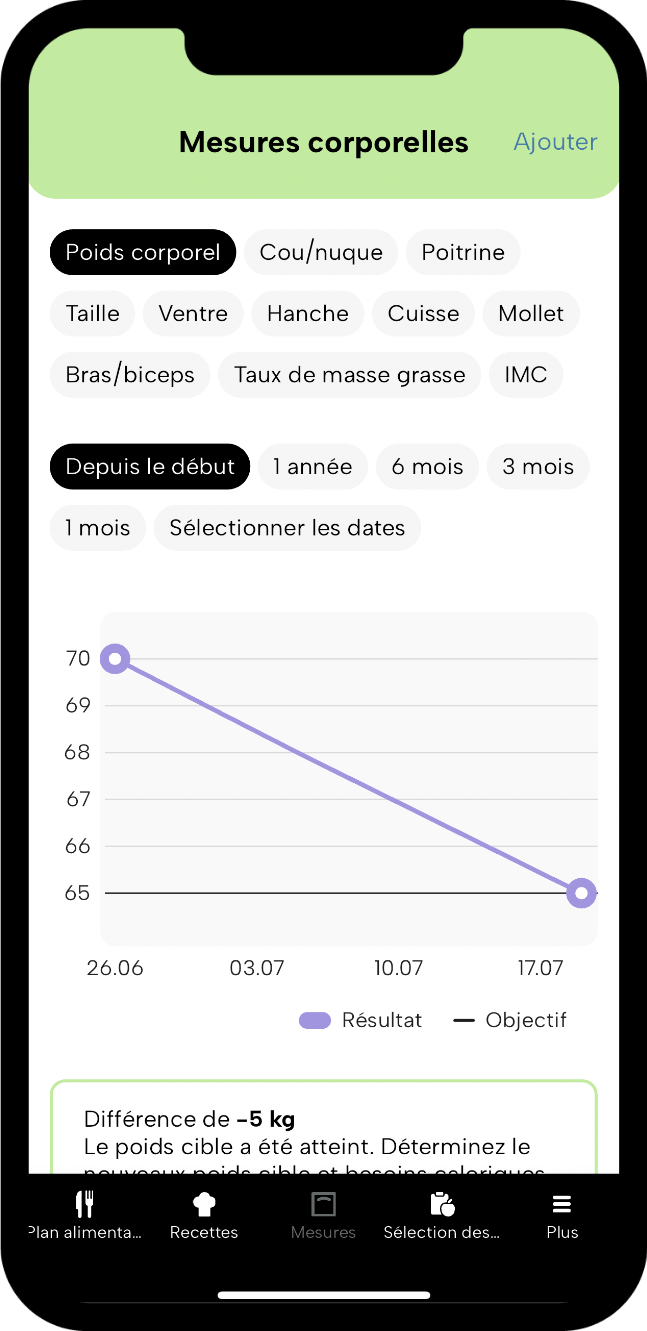Select the Hanche chip

pos(308,313)
